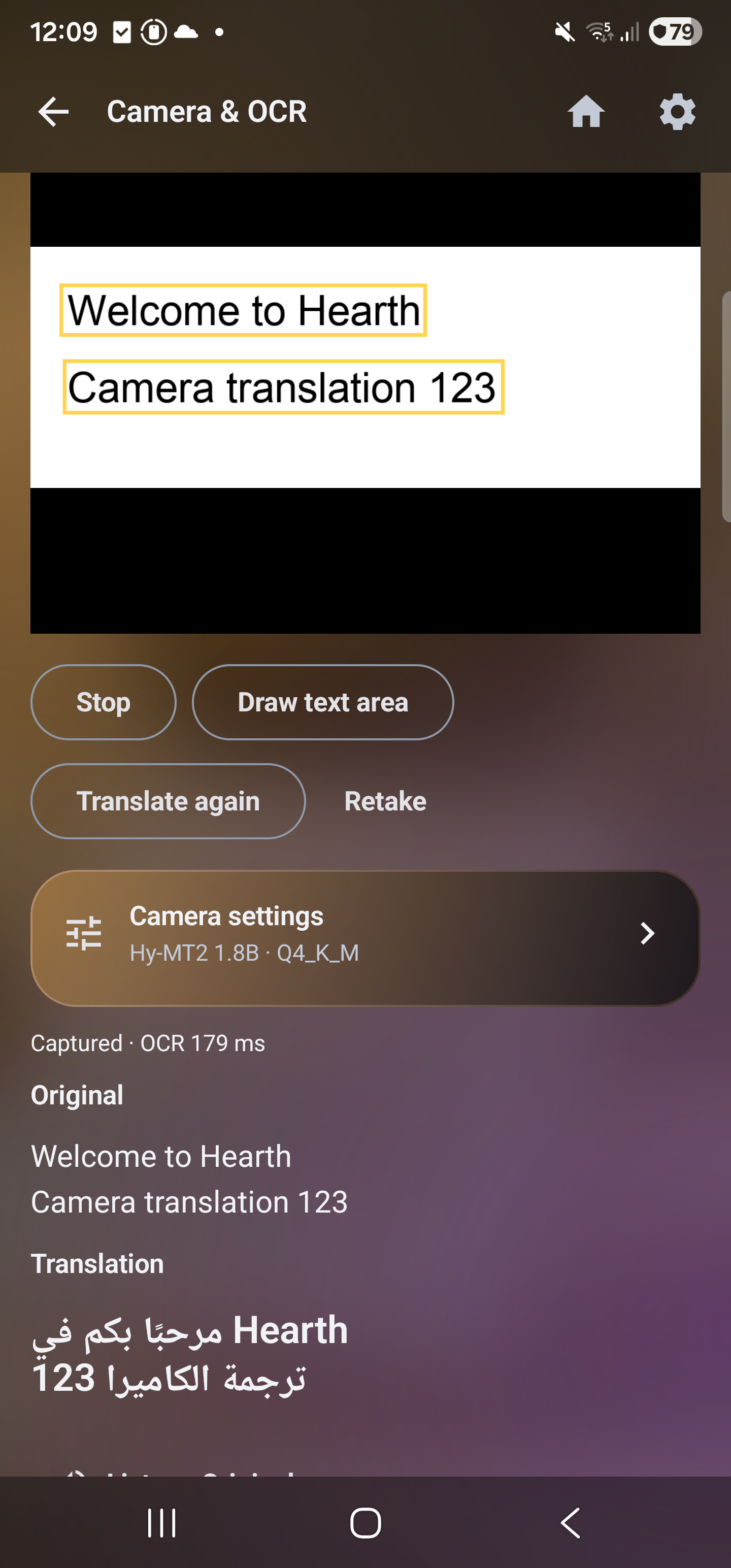This screenshot has height=1568, width=731.
Task: Go back from Camera & OCR
Action: point(53,112)
